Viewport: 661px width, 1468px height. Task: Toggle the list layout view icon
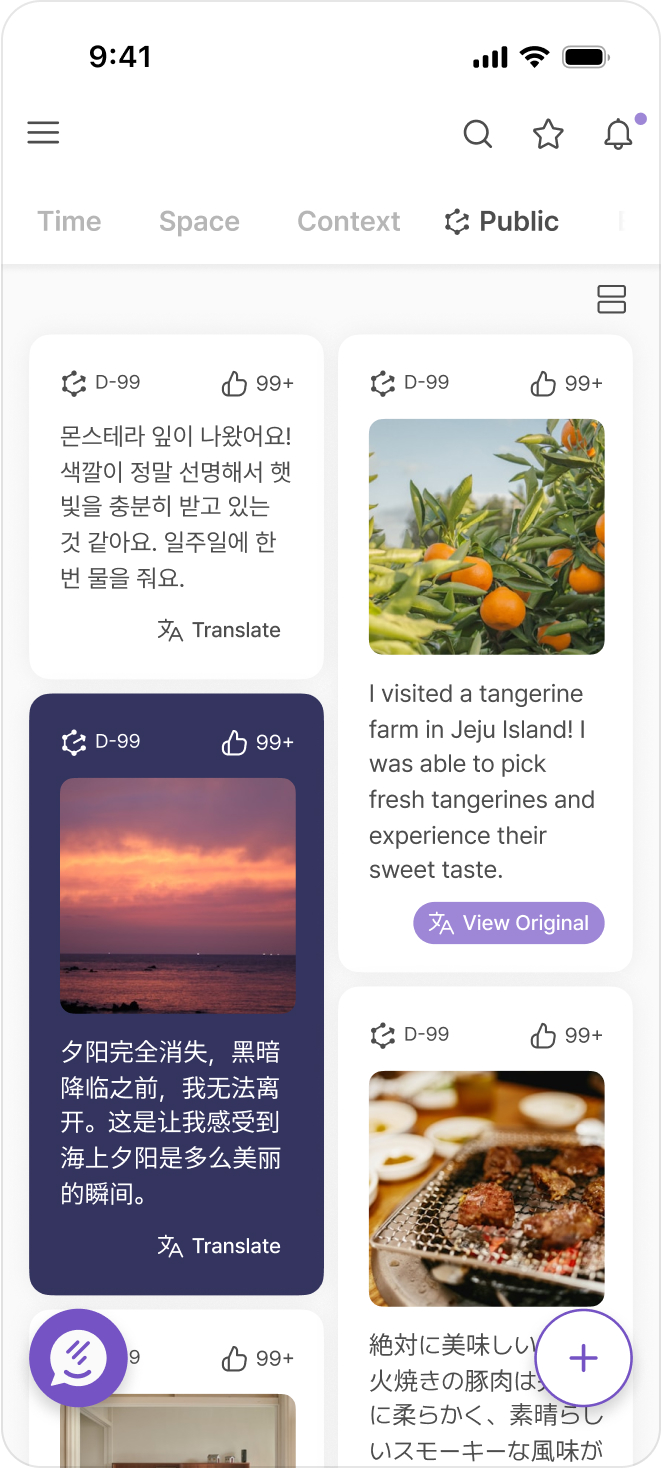(611, 299)
